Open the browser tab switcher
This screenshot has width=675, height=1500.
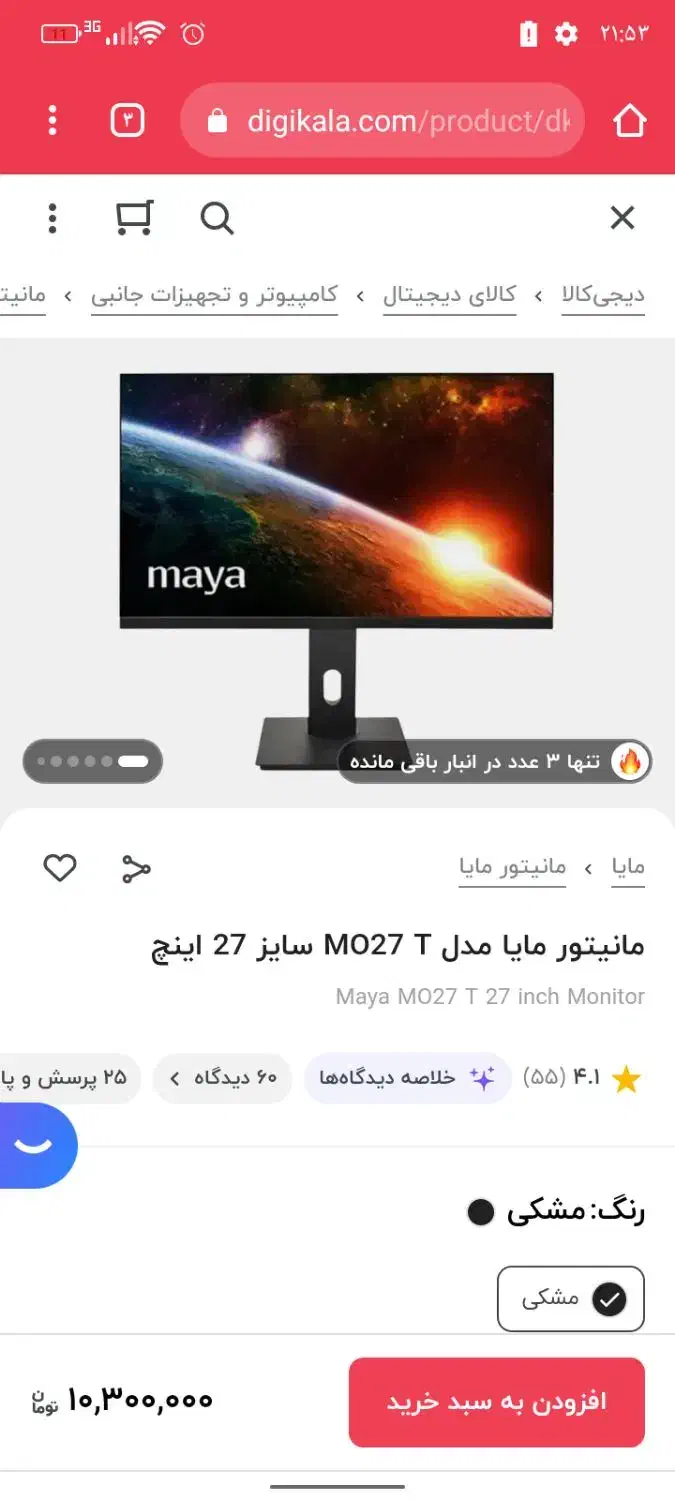[x=127, y=121]
